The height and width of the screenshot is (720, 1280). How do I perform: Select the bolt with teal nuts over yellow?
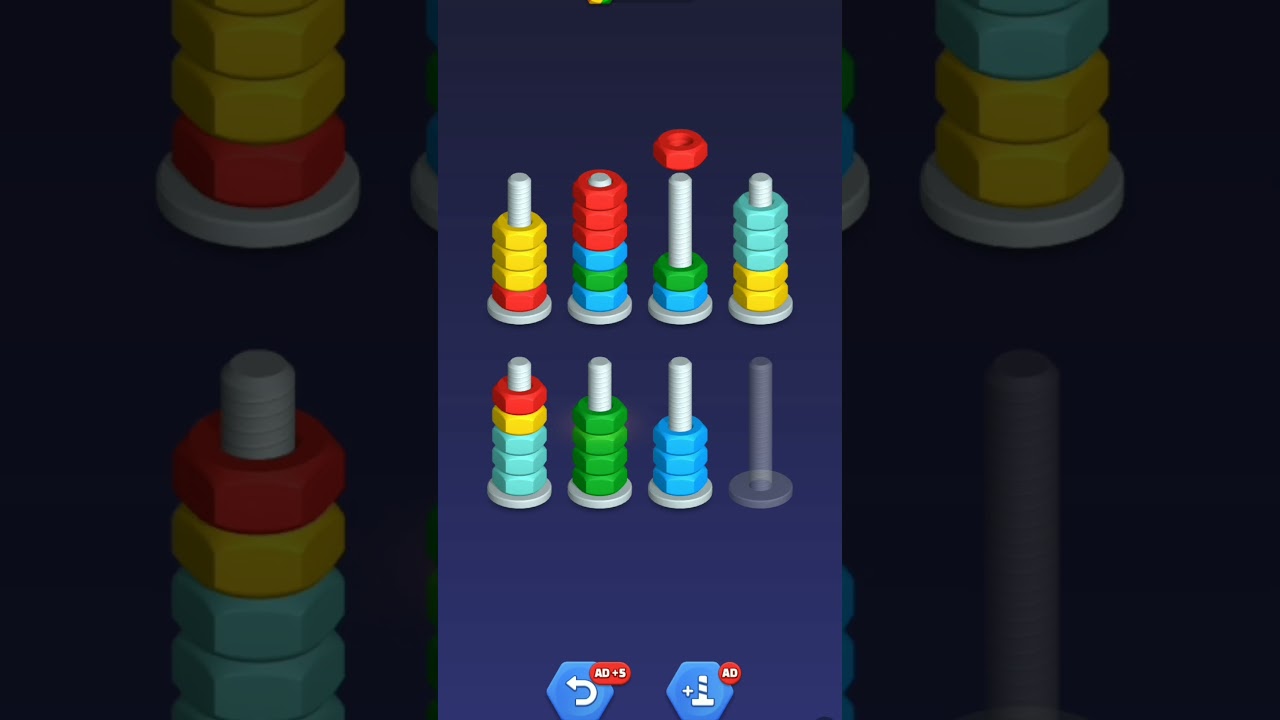[x=760, y=250]
